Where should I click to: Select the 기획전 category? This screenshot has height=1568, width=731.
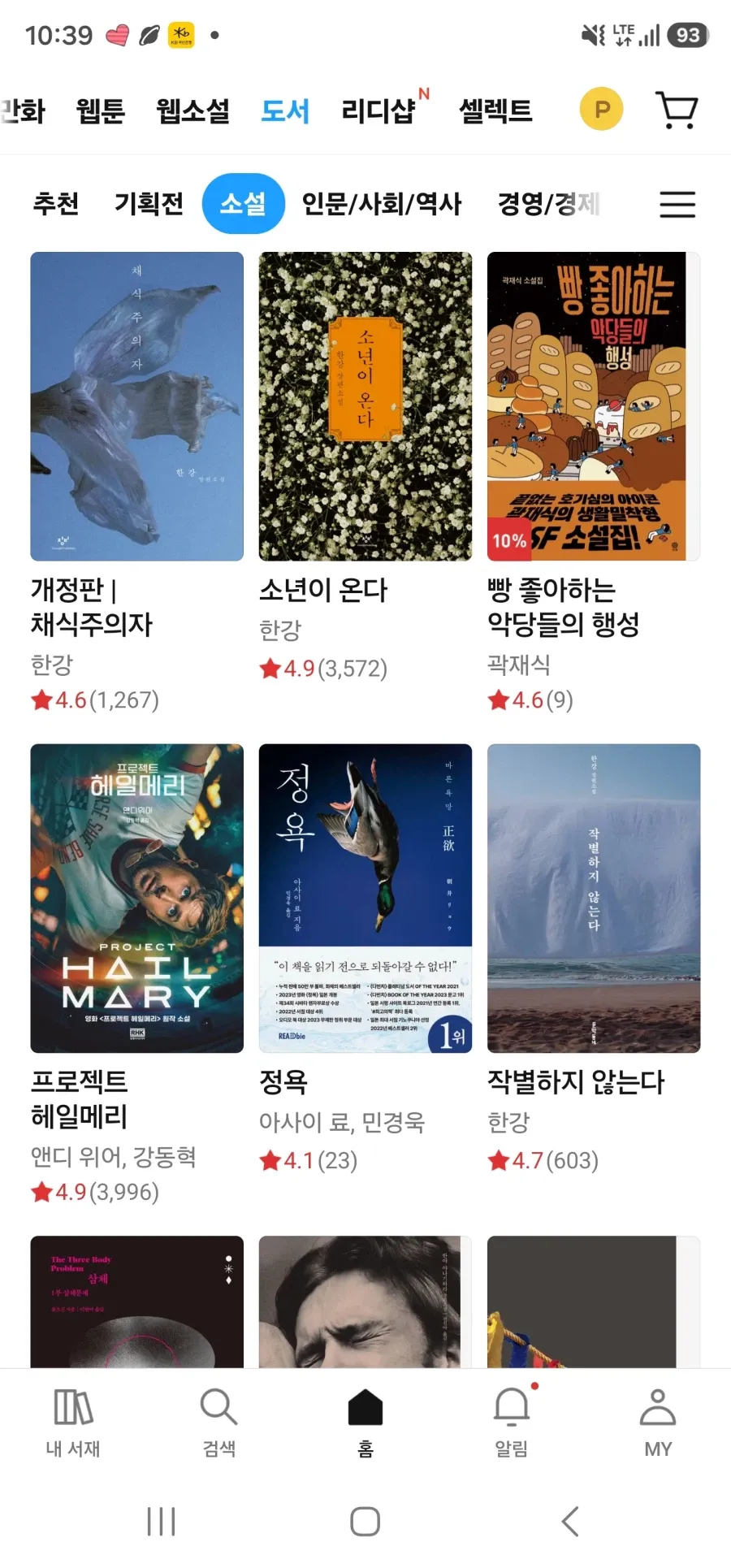149,203
